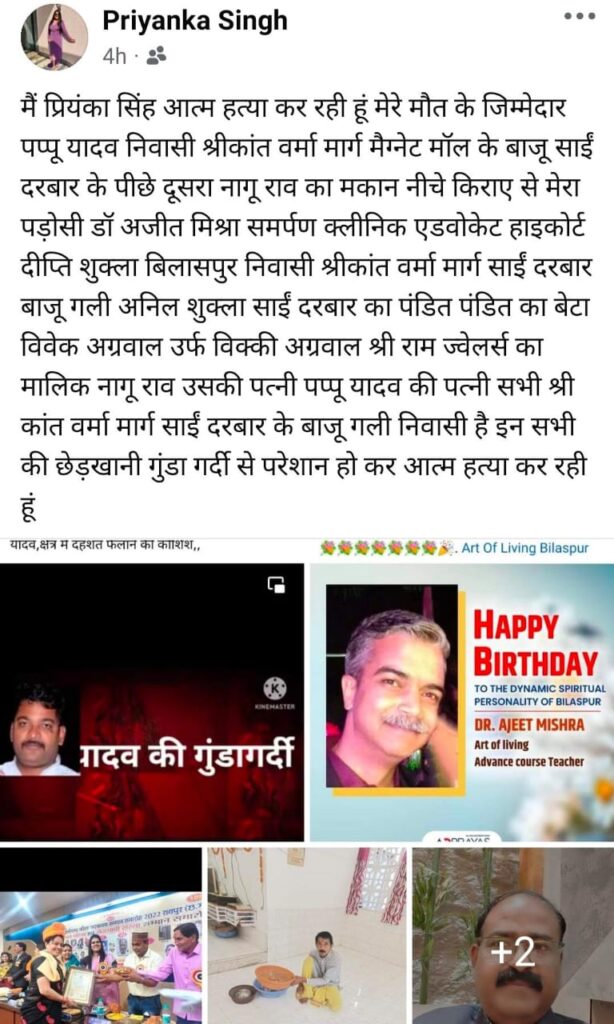Tap the Priyanka Singh name link
This screenshot has height=1024, width=614.
coord(194,20)
